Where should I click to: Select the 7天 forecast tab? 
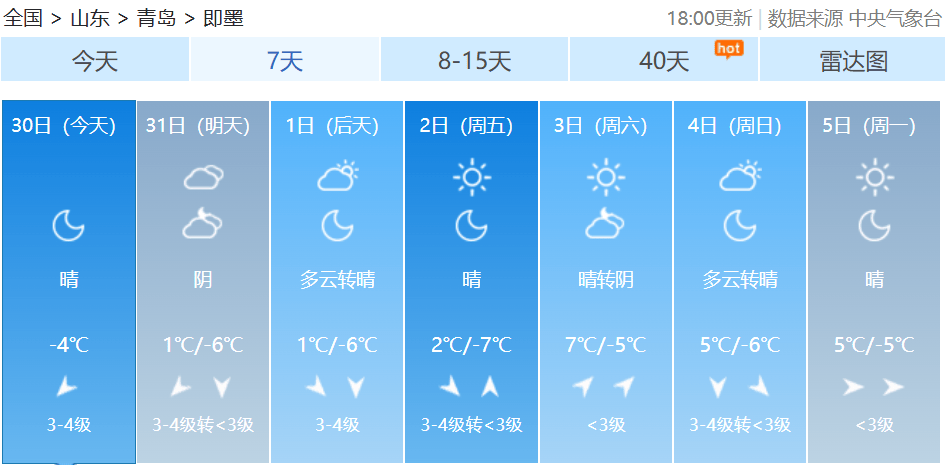[x=285, y=60]
